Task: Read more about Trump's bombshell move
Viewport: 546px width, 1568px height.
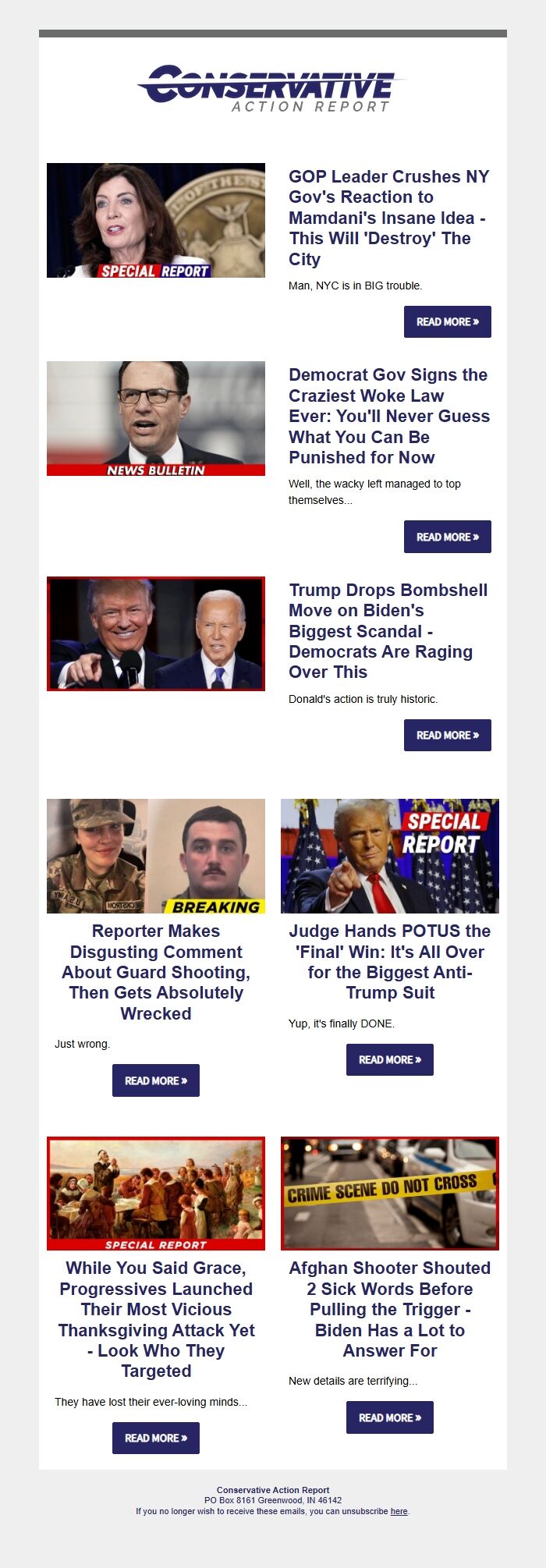Action: (x=447, y=735)
